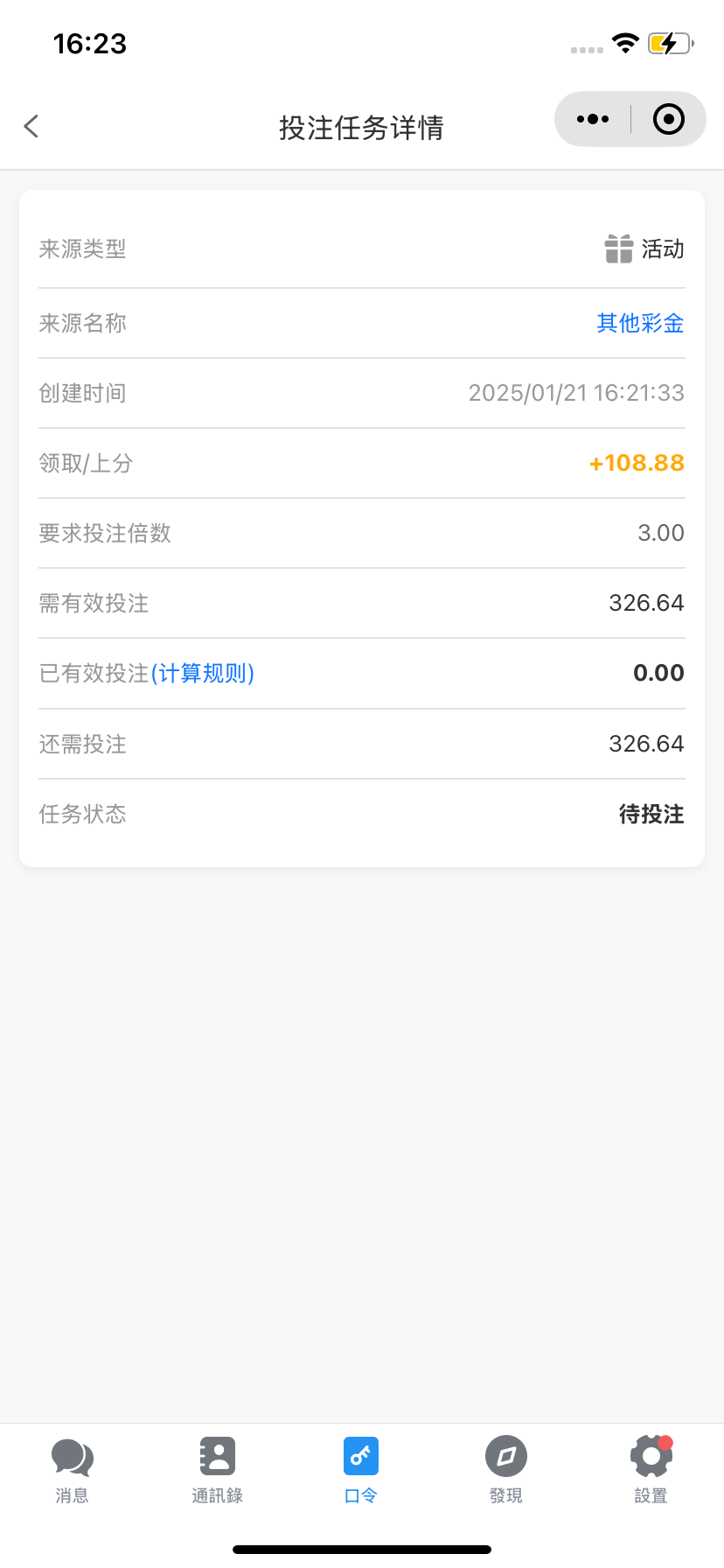View the 计算规则 calculation rules
Viewport: 724px width, 1568px height.
click(x=203, y=674)
